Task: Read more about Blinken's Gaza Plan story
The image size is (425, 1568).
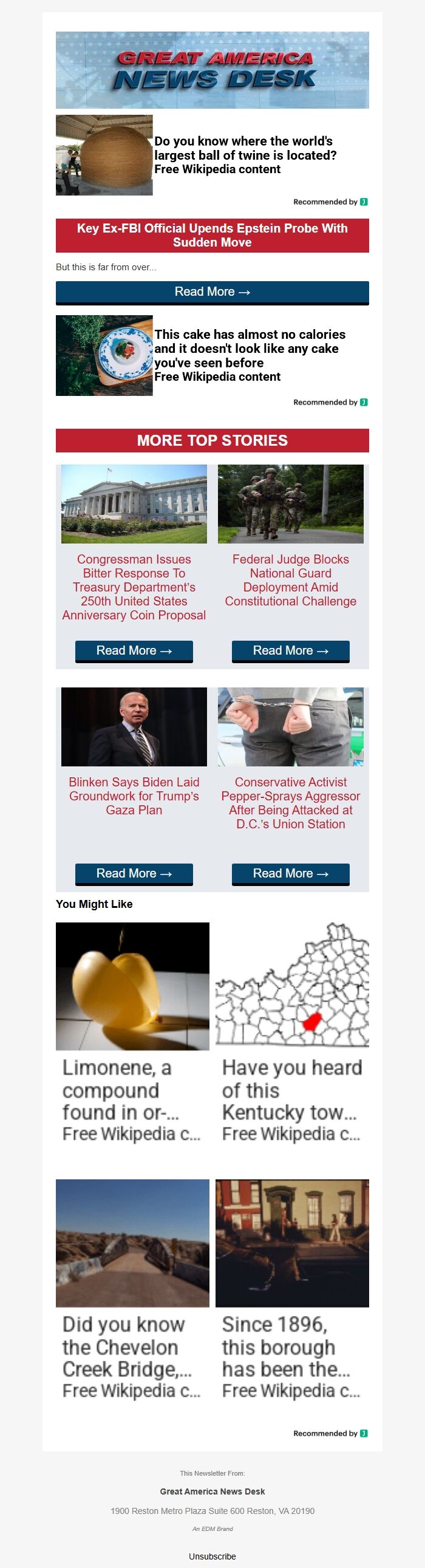Action: (x=134, y=873)
